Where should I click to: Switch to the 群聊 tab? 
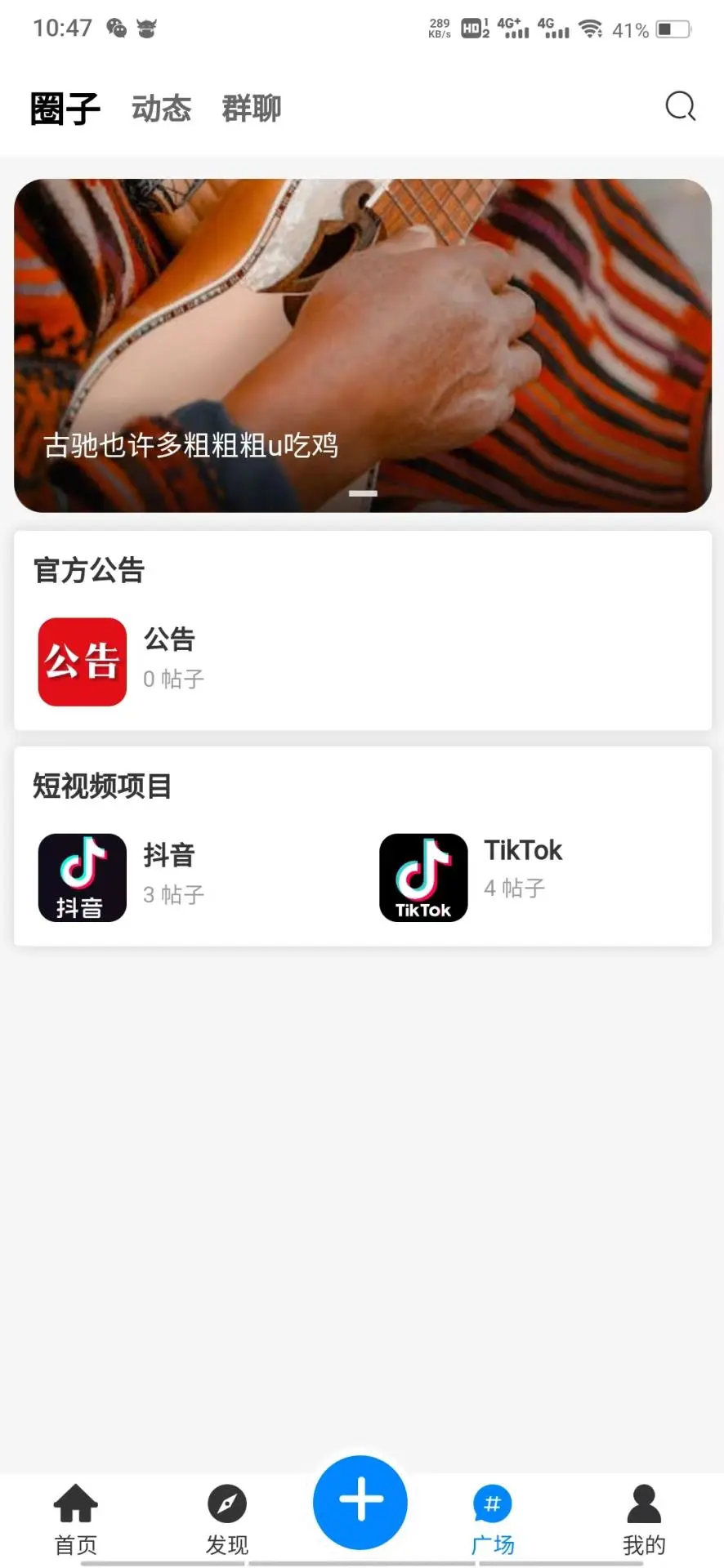click(251, 109)
